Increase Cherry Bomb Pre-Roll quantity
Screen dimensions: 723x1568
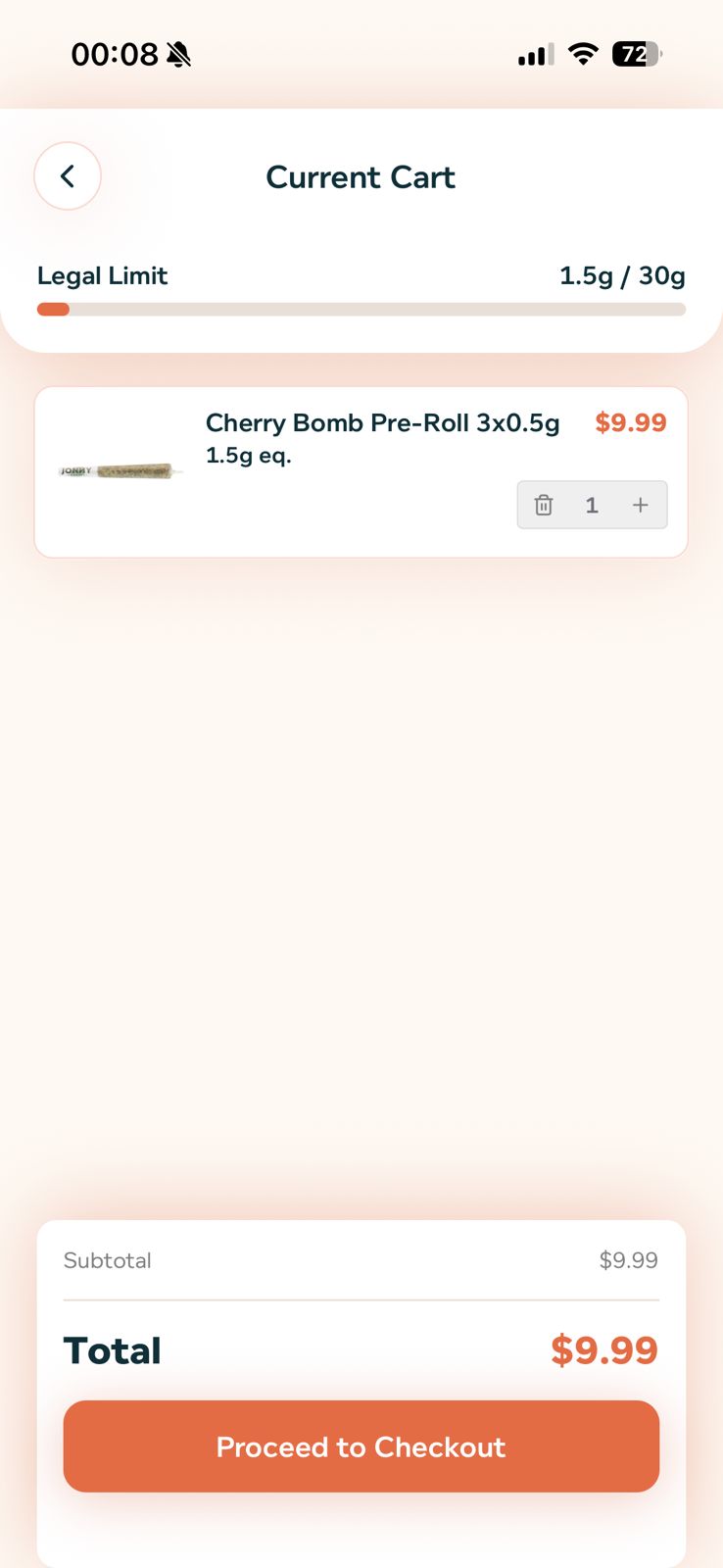640,505
